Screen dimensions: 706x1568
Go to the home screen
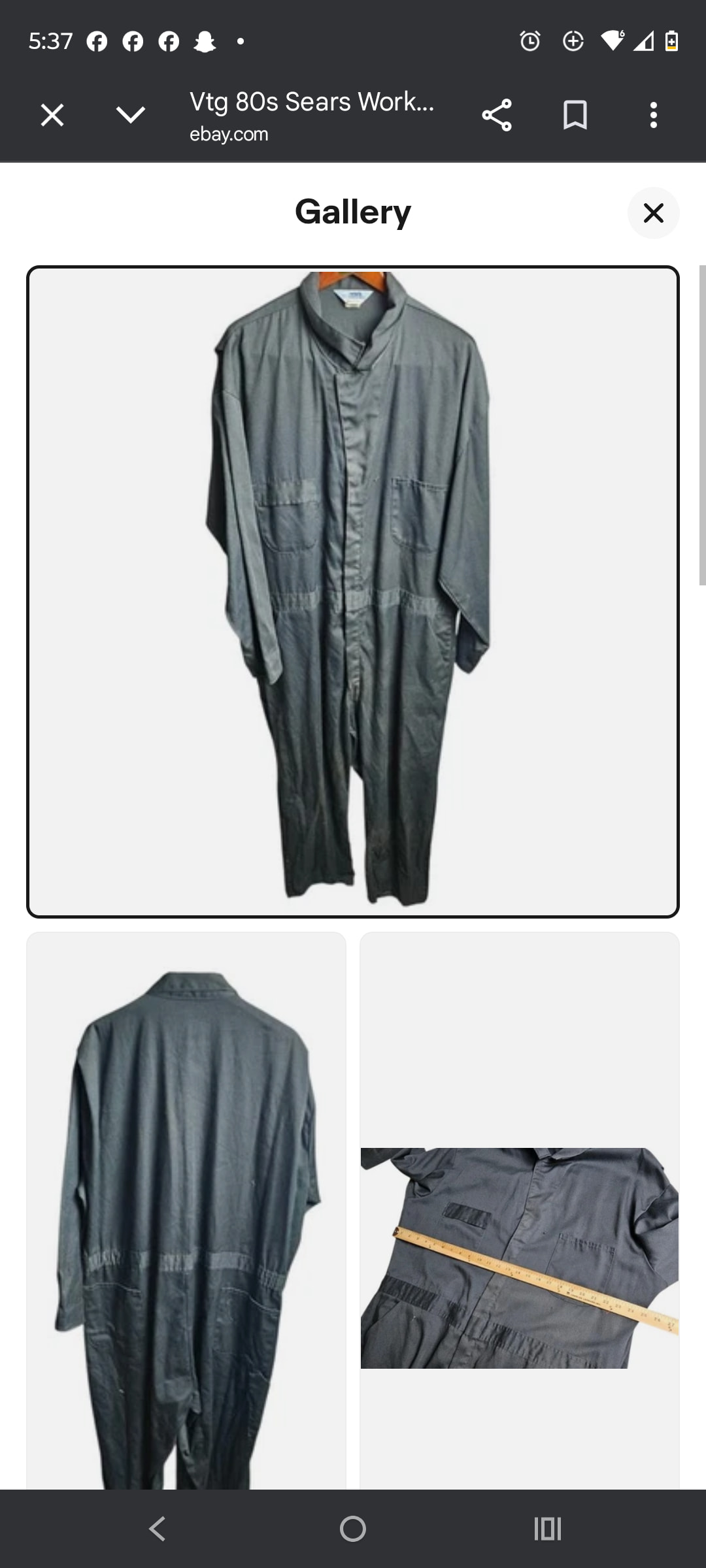[353, 1529]
